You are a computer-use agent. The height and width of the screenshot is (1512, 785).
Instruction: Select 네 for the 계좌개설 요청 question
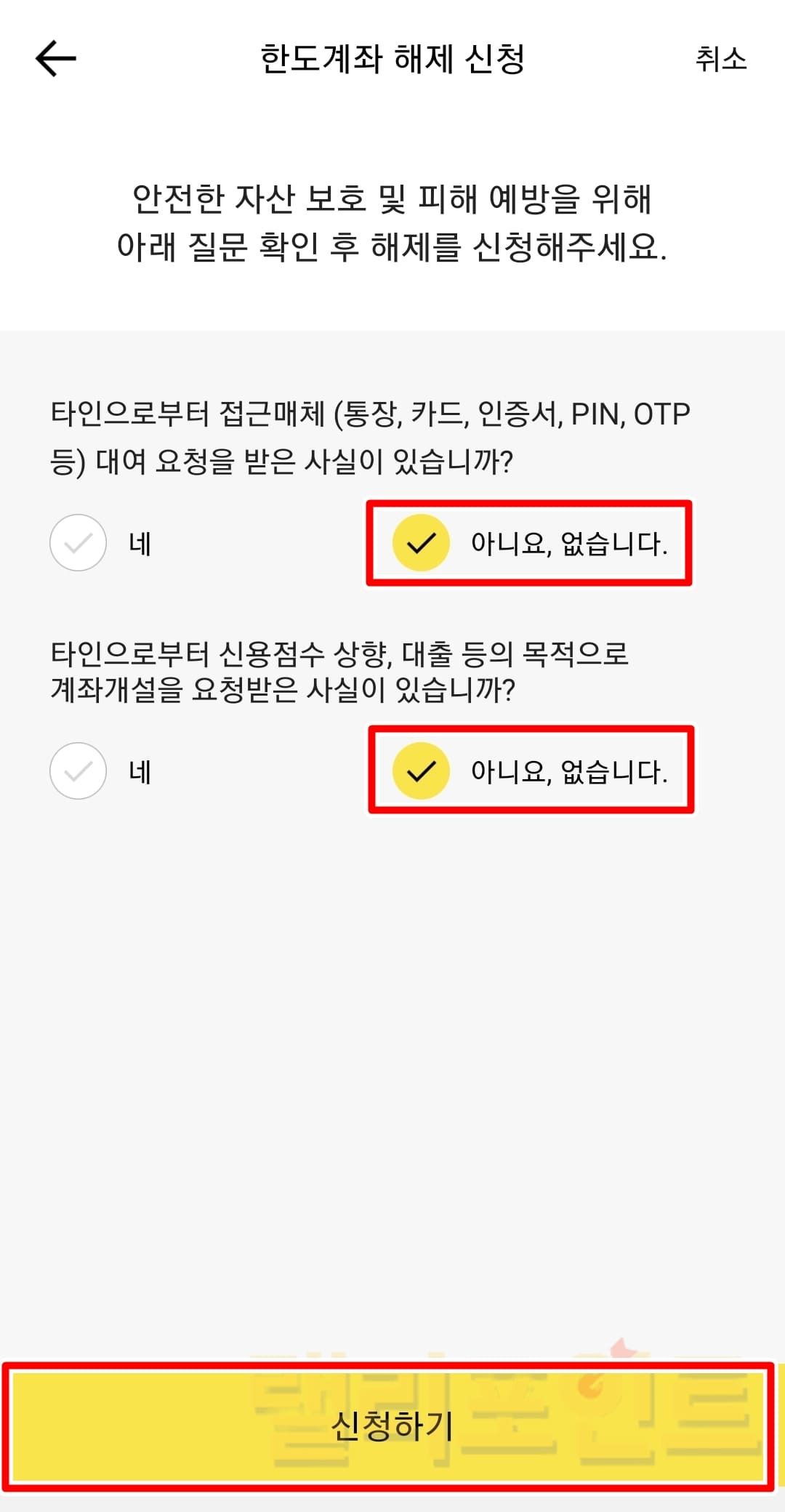(78, 771)
